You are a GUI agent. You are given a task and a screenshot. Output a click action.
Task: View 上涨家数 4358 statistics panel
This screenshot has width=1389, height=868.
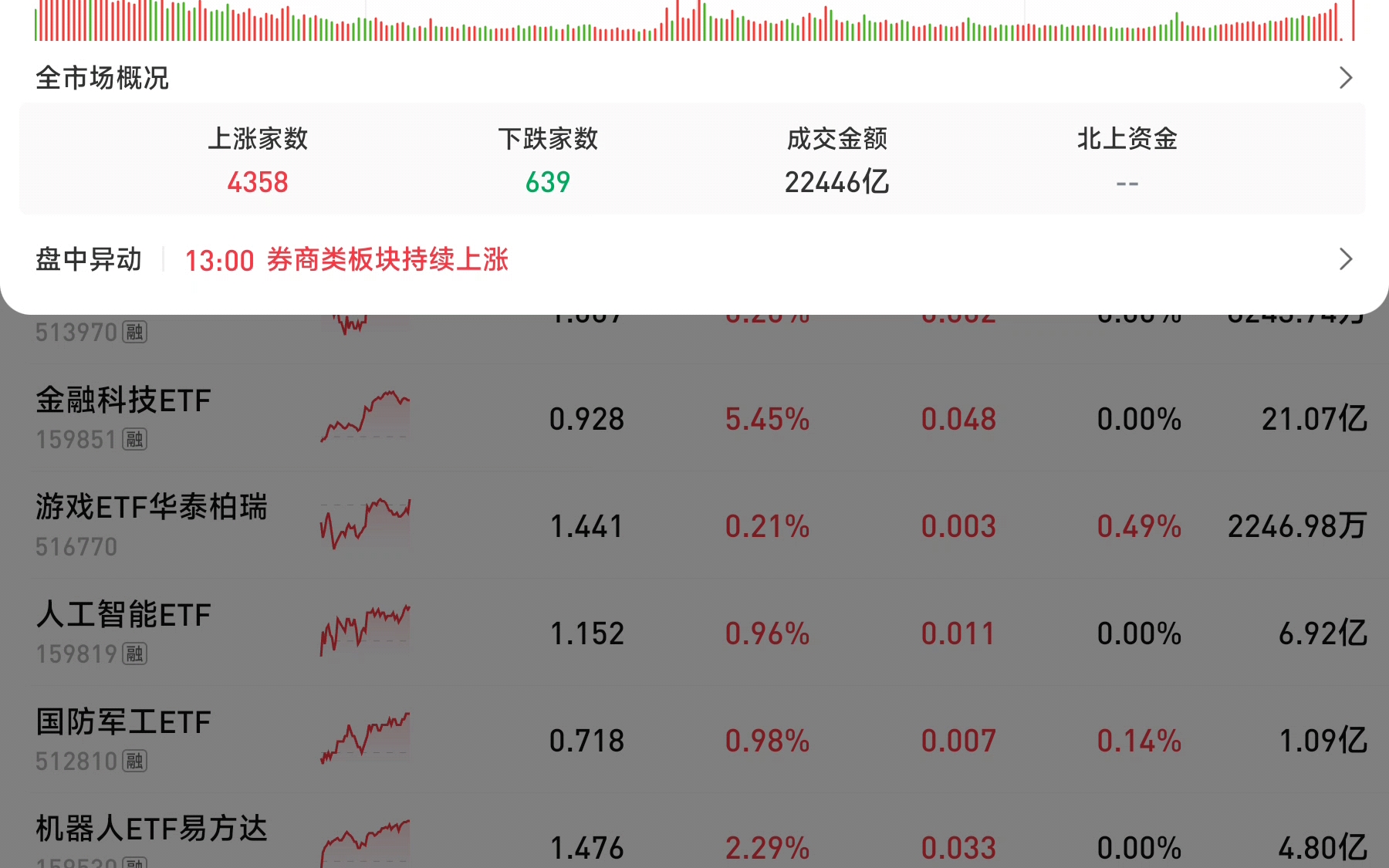pos(258,160)
